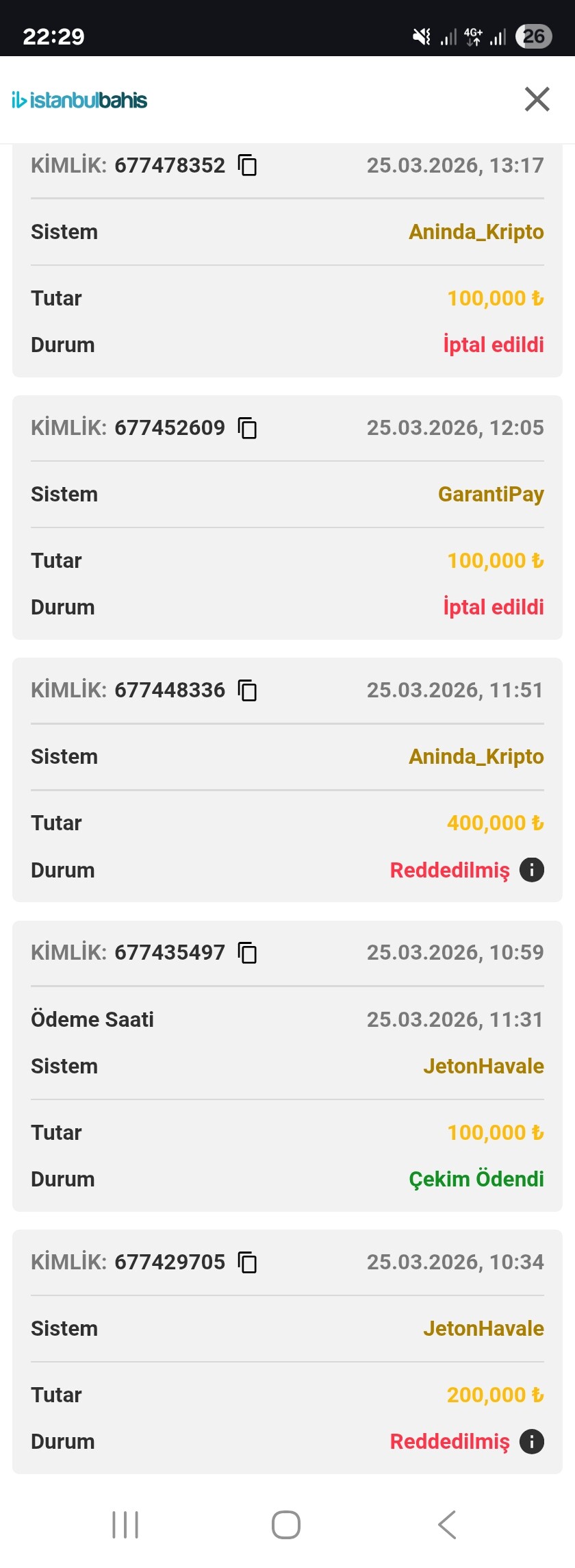Image resolution: width=575 pixels, height=1568 pixels.
Task: Copy transaction ID 677435497
Action: tap(247, 952)
